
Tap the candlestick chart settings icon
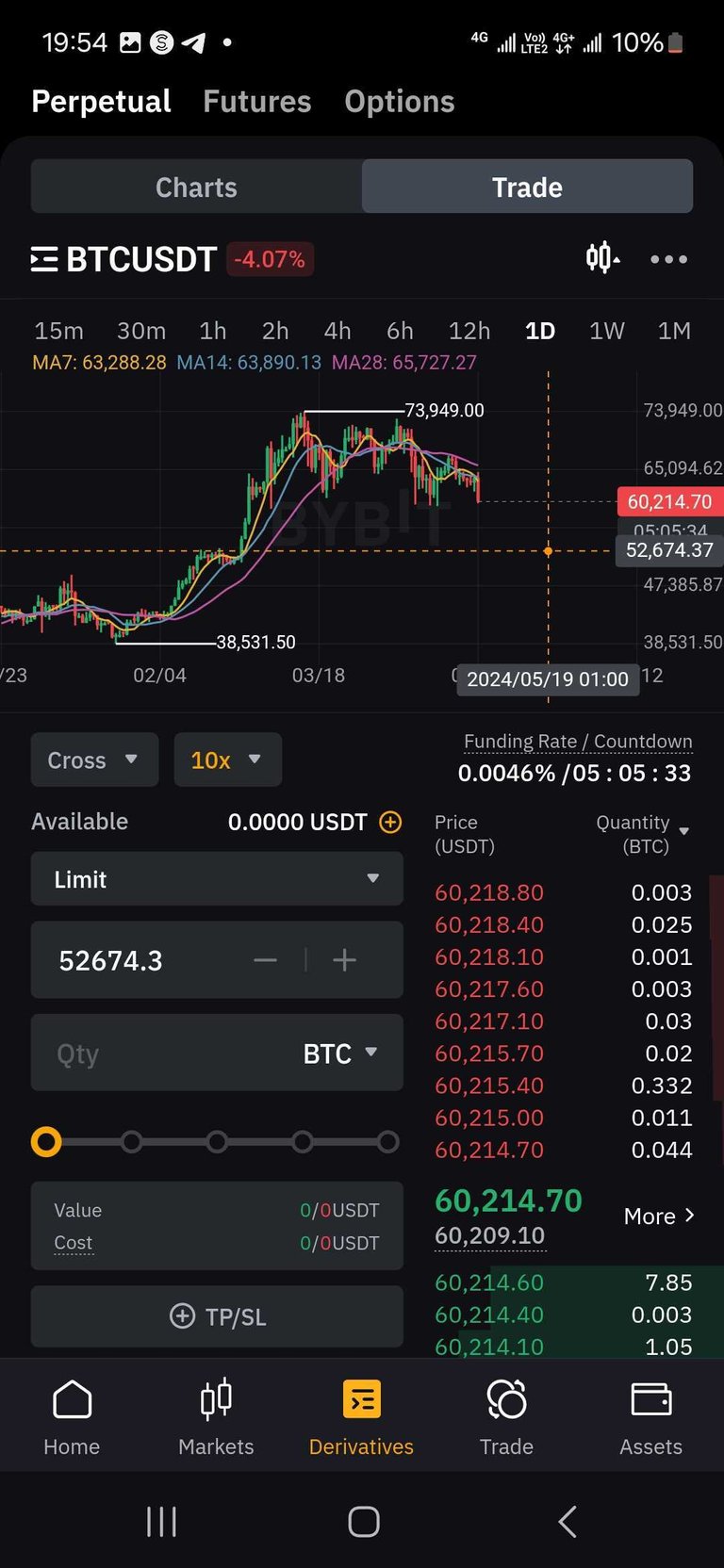pyautogui.click(x=602, y=257)
